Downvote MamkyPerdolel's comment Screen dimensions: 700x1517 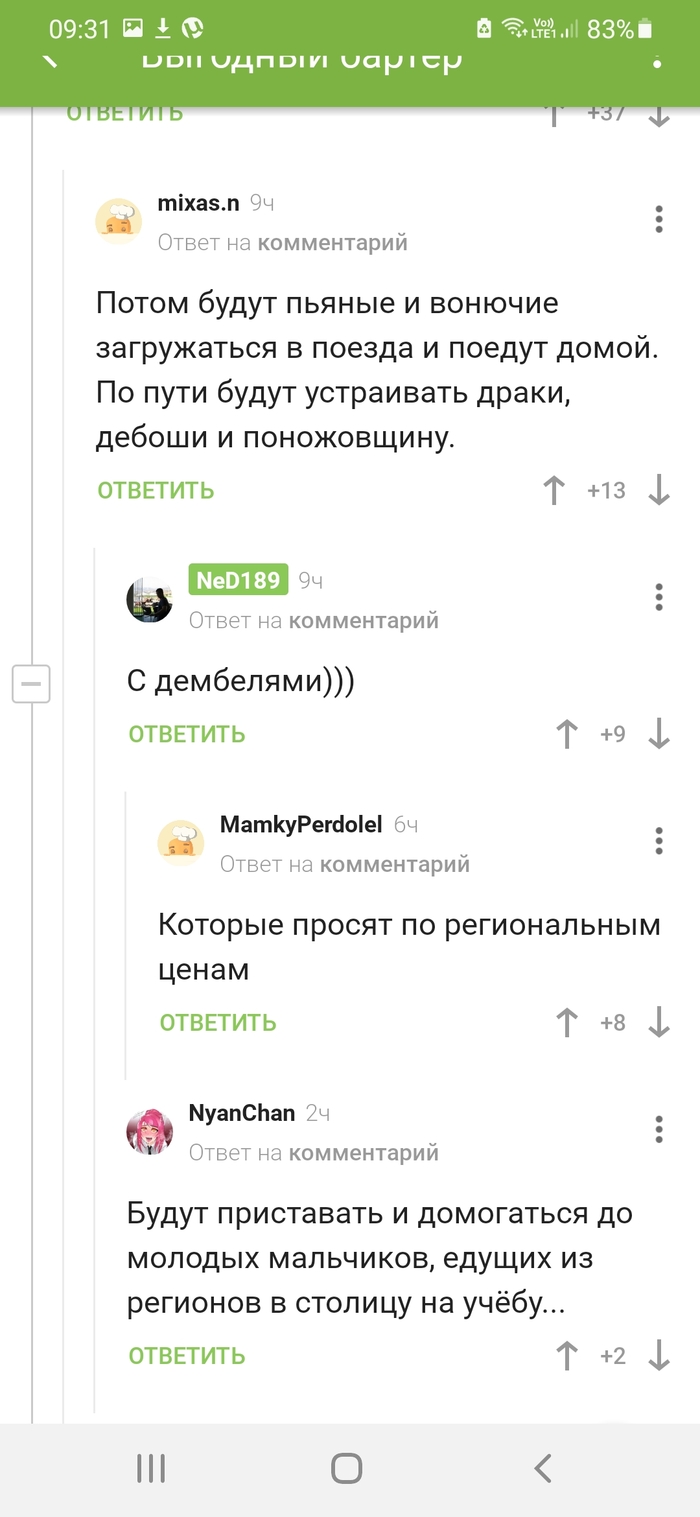point(659,1022)
